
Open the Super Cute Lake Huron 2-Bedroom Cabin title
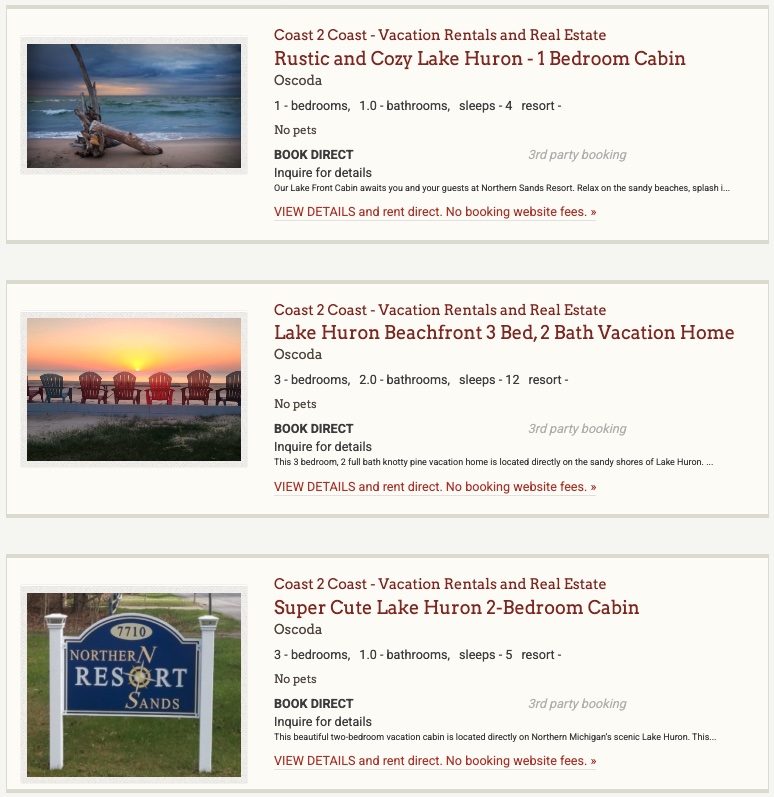pos(456,607)
